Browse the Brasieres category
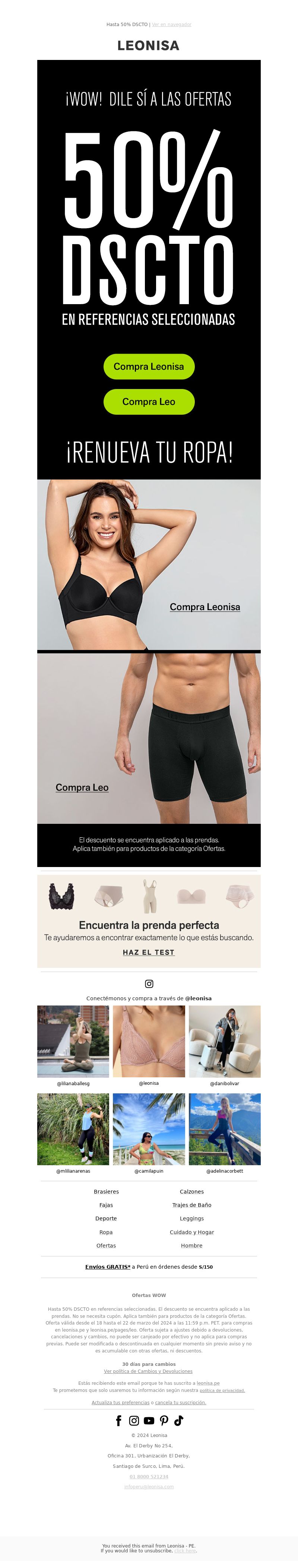 coord(106,1191)
